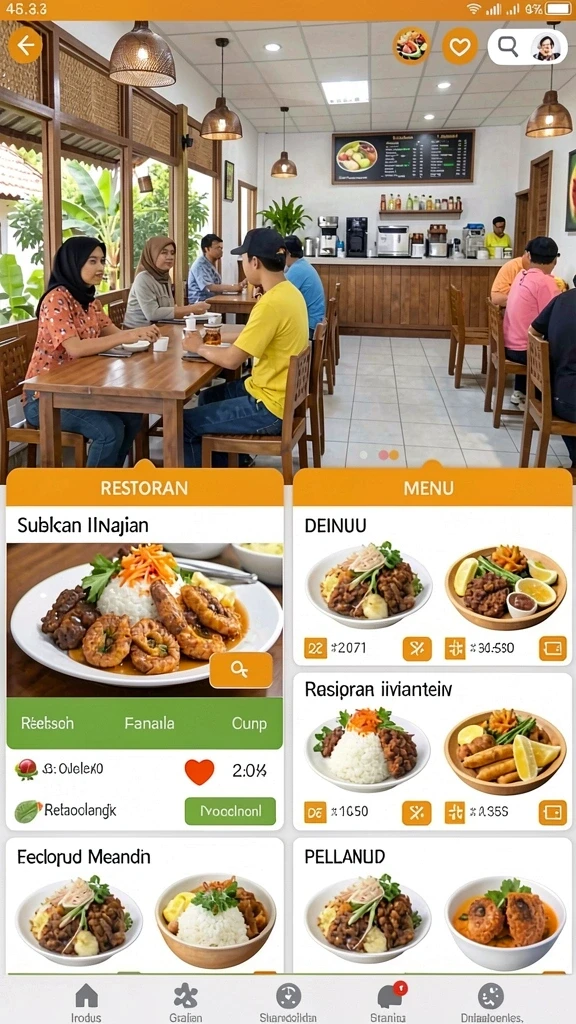Select the Cunp option in green bar

pos(249,723)
